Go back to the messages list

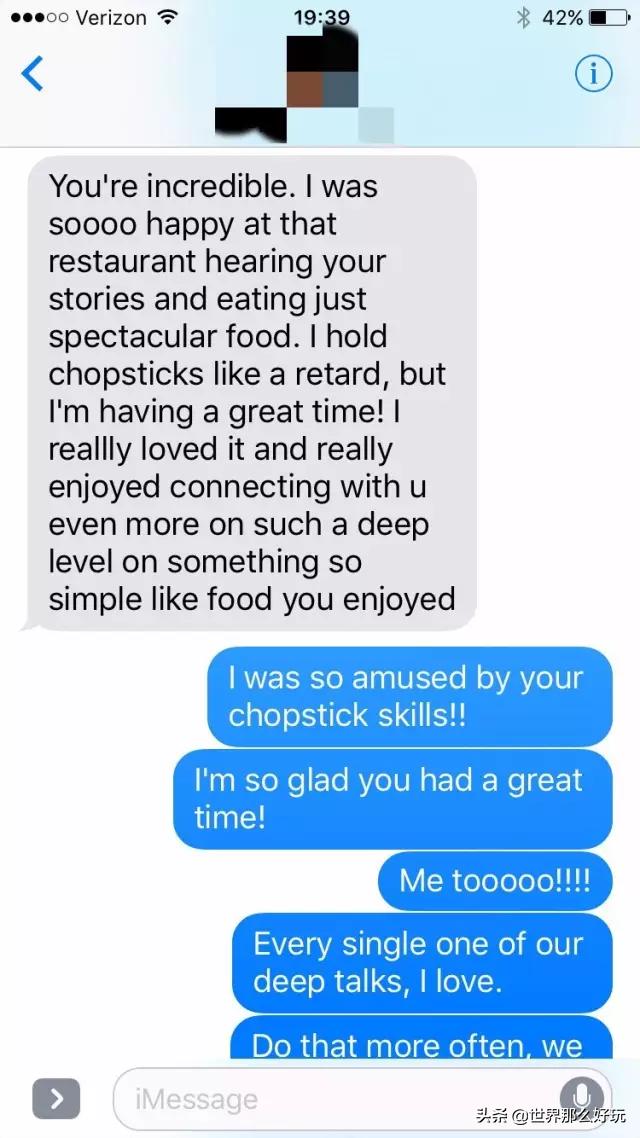[x=33, y=74]
